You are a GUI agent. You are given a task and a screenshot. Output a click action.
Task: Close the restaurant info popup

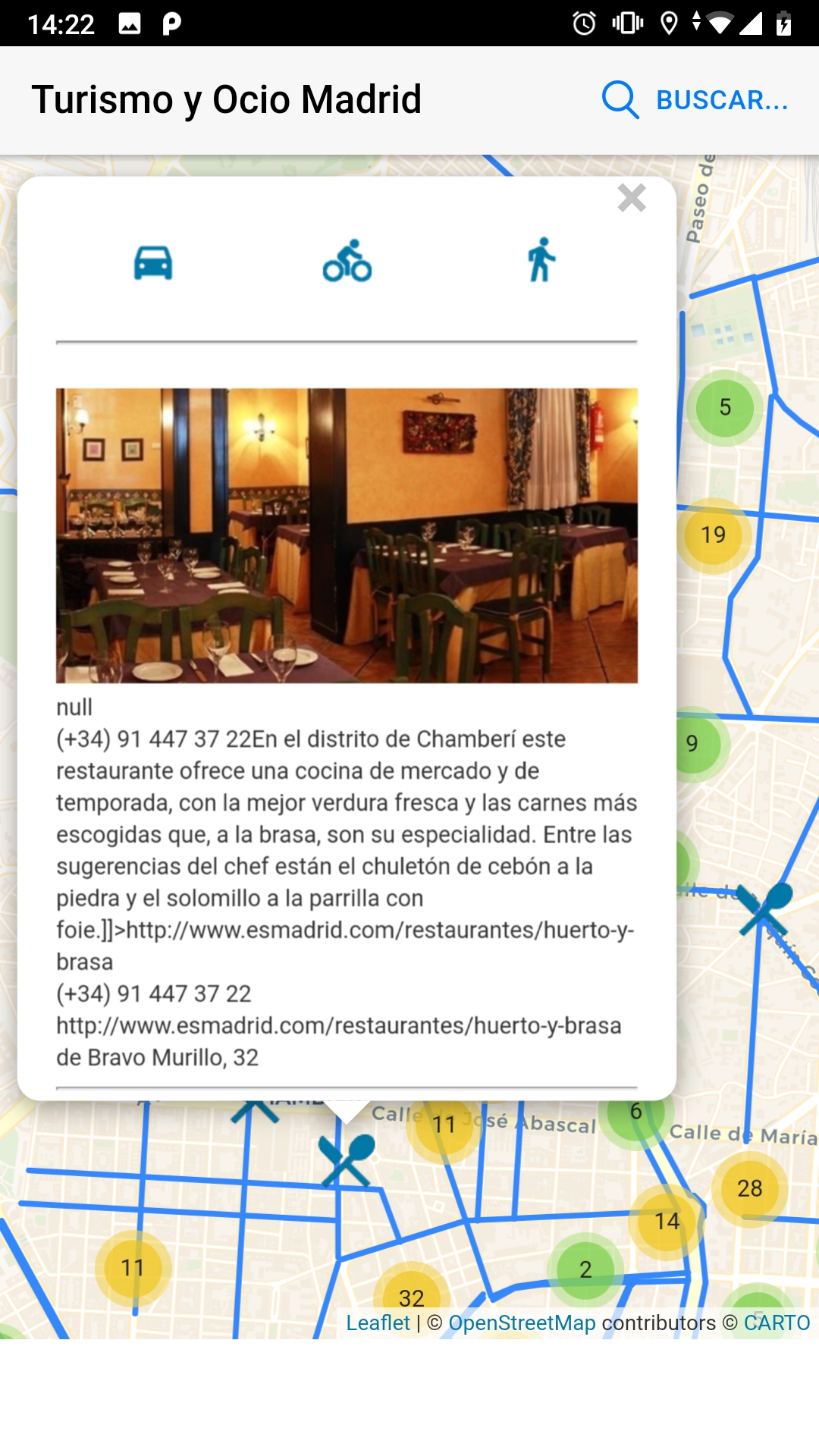(631, 198)
